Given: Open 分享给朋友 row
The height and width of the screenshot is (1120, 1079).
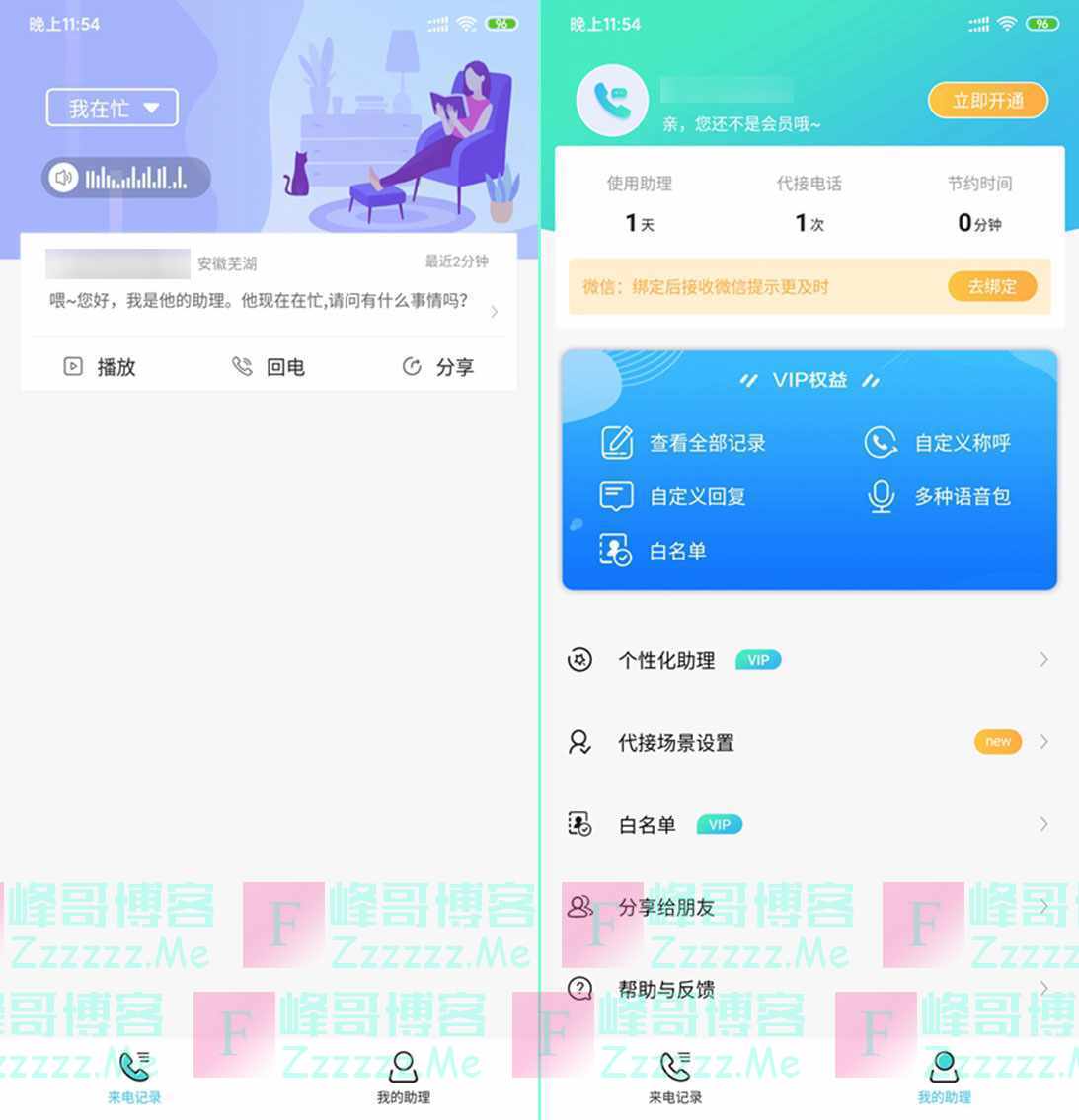Looking at the screenshot, I should pos(809,907).
